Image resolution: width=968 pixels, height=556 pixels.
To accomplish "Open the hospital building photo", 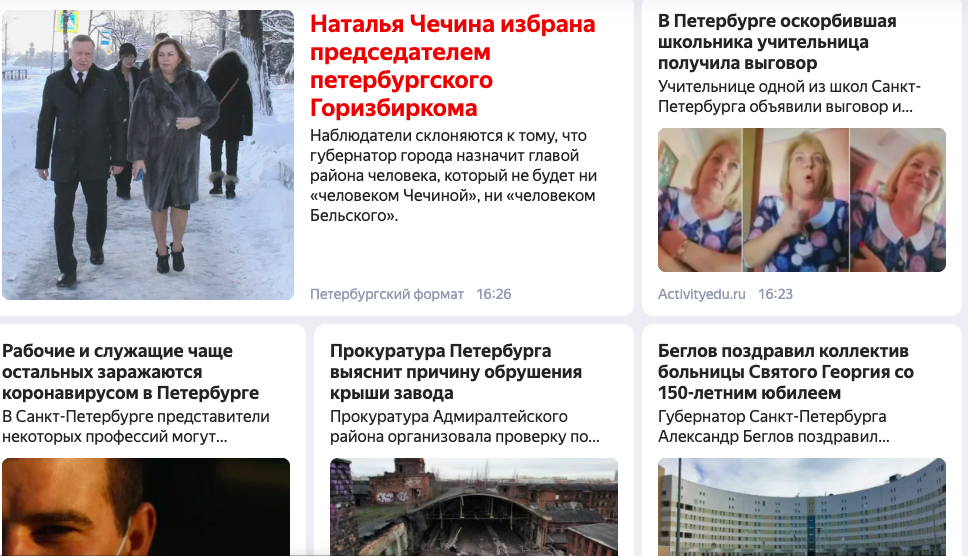I will click(x=801, y=507).
